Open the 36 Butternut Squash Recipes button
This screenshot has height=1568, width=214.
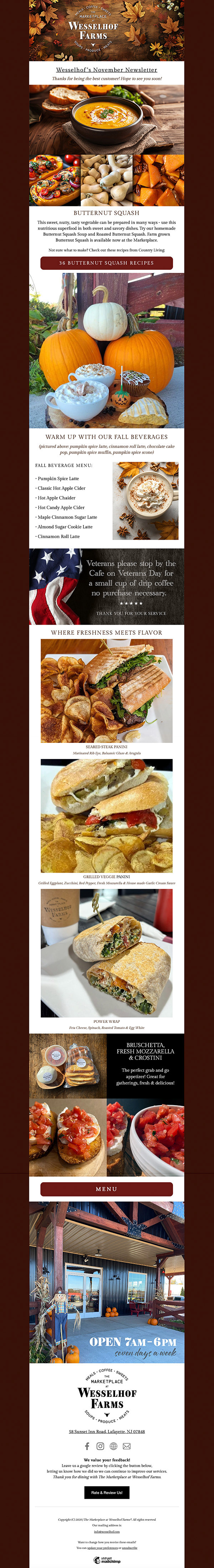coord(106,263)
